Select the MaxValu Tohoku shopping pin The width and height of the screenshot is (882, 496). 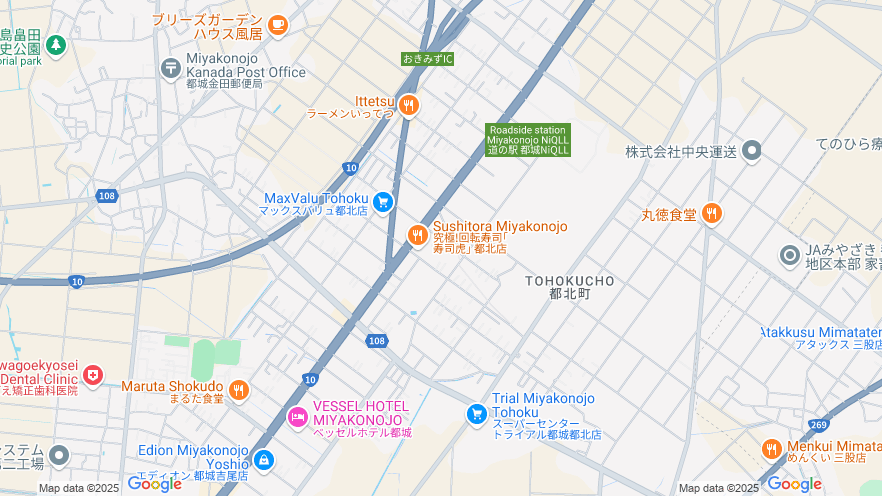click(382, 203)
